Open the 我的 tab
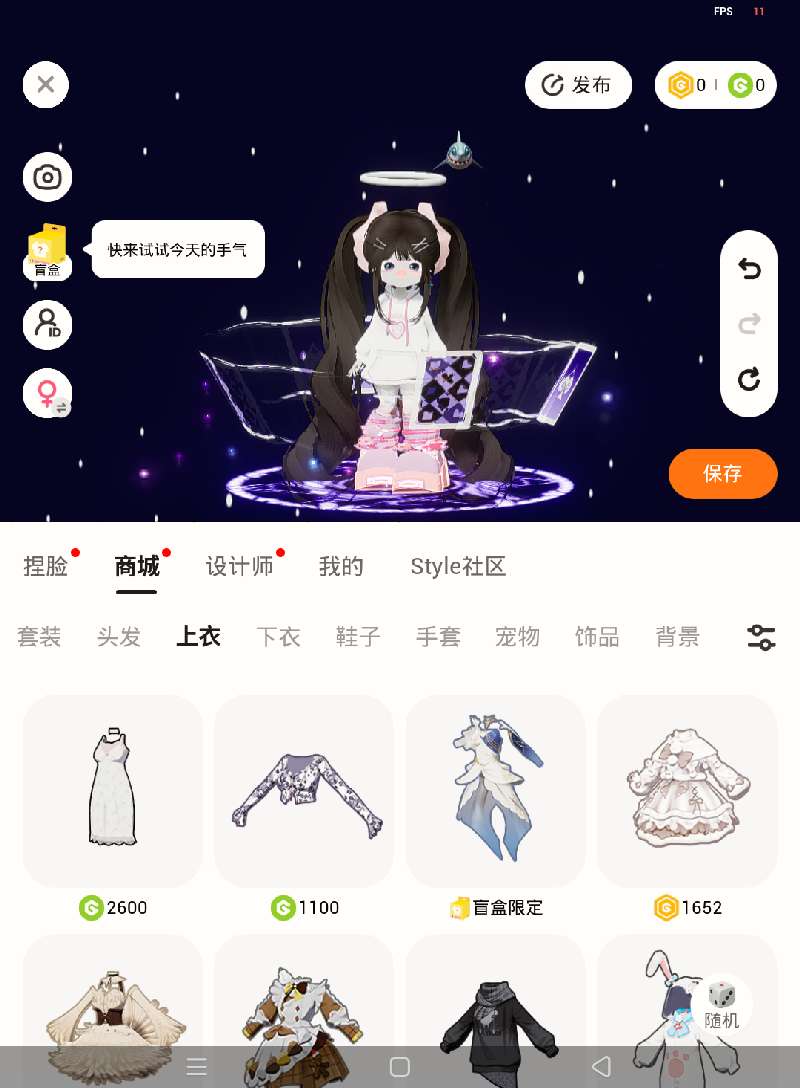800x1088 pixels. click(341, 567)
